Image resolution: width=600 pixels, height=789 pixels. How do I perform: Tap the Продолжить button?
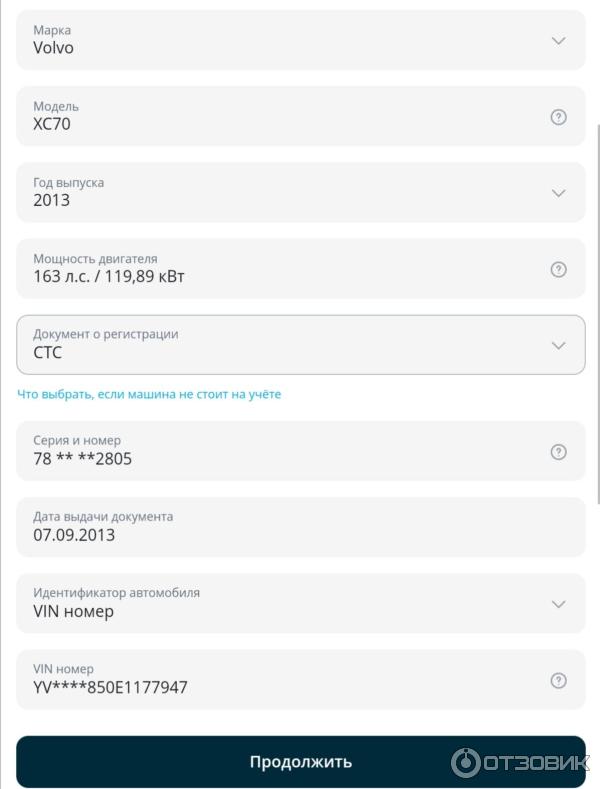coord(300,762)
